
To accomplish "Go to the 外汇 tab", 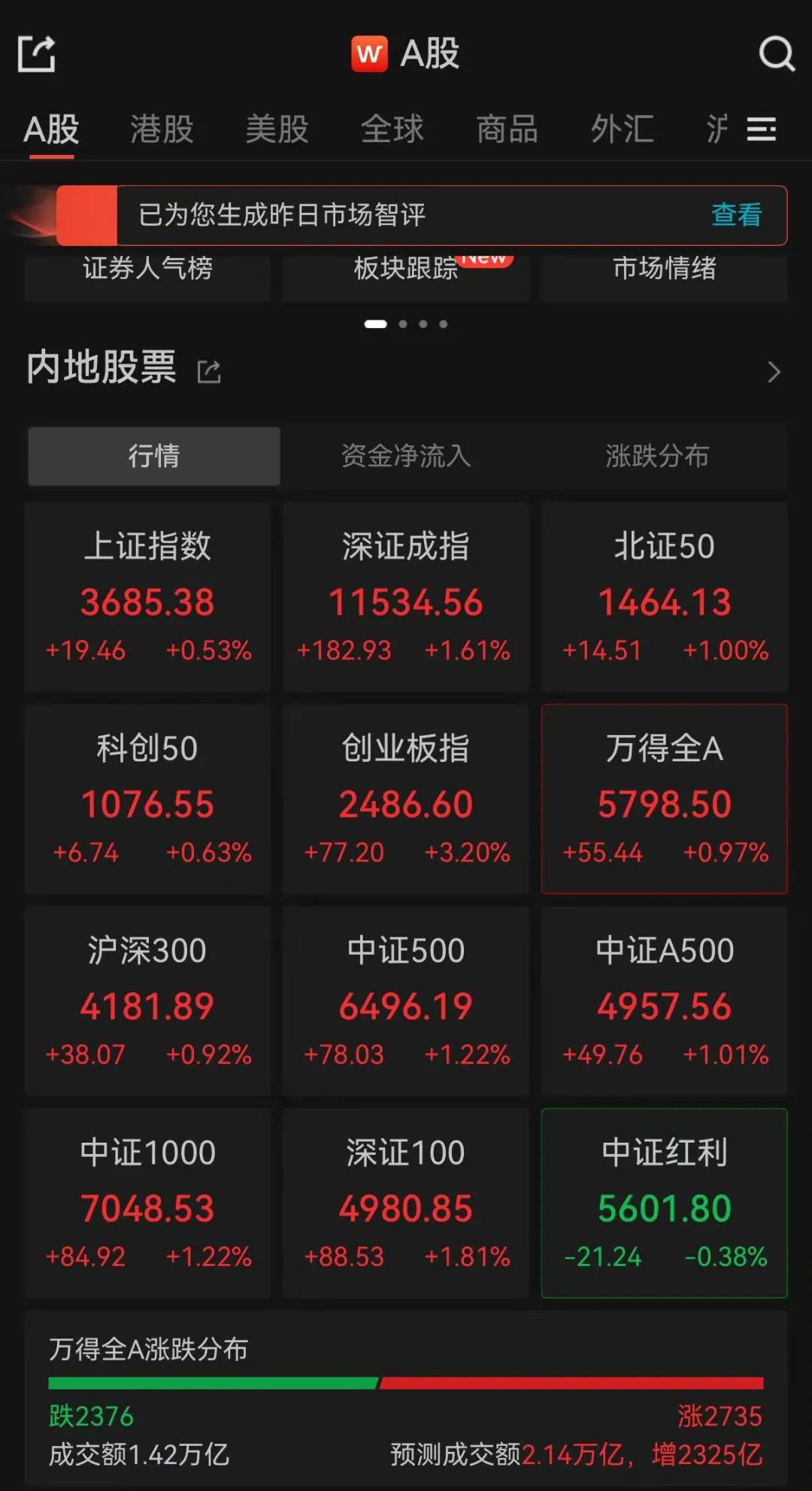I will (622, 129).
